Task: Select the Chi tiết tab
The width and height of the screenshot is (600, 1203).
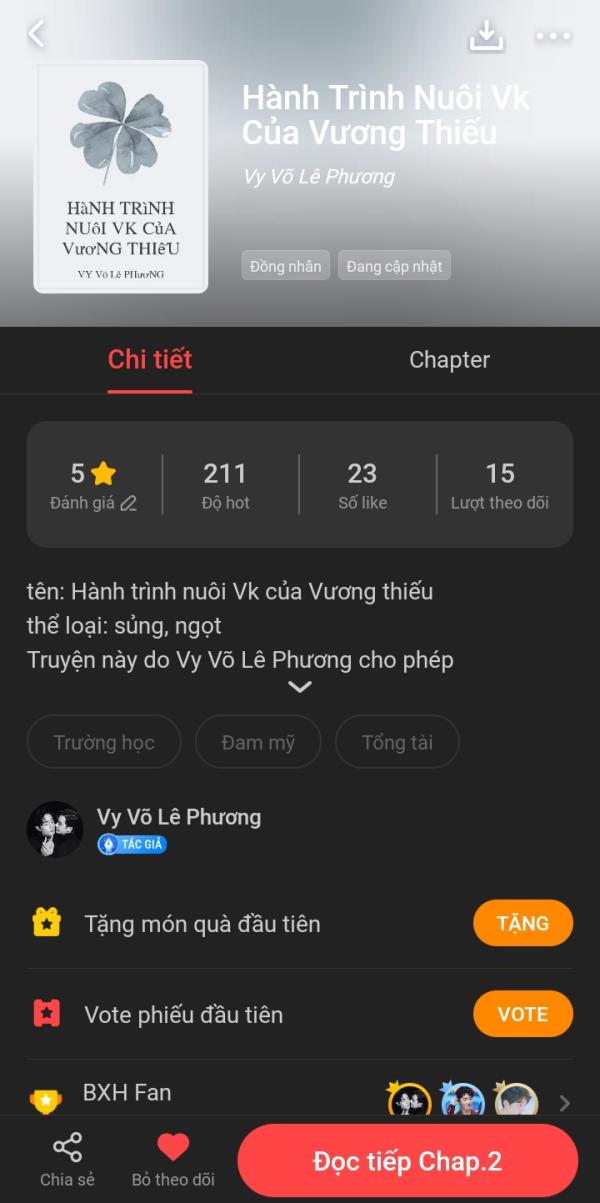Action: (x=150, y=360)
